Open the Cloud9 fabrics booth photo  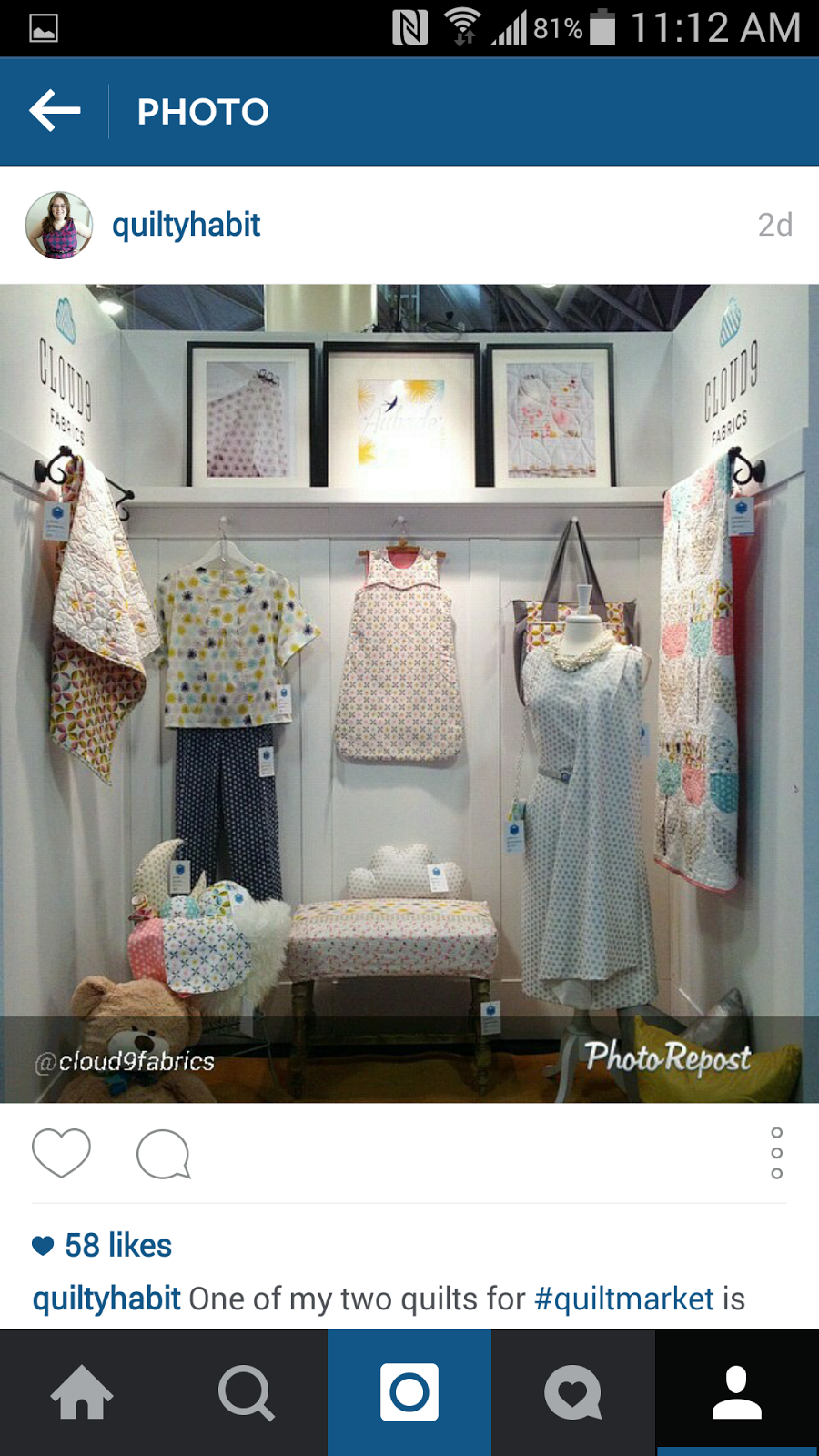pos(409,693)
